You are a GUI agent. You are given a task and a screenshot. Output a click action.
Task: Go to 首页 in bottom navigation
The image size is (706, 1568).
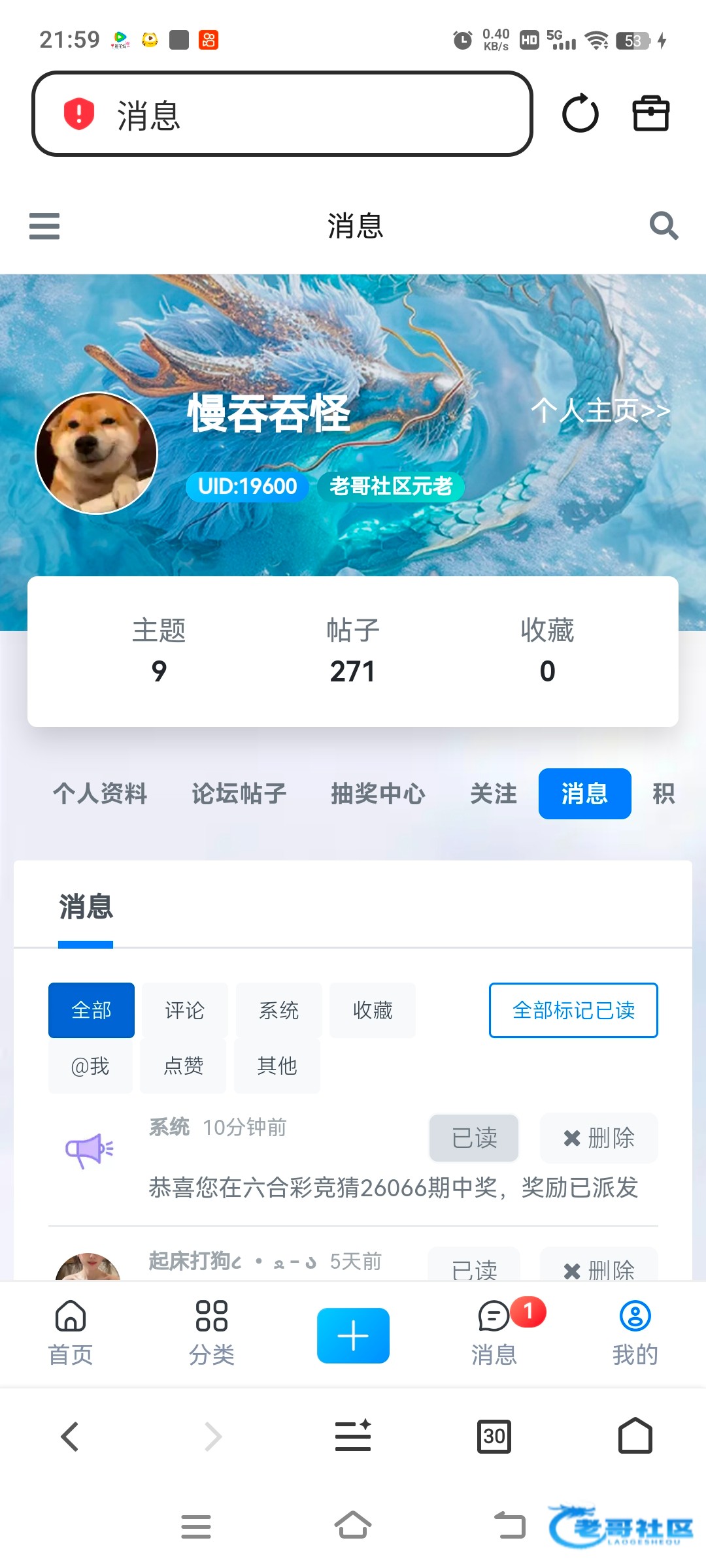[71, 1333]
